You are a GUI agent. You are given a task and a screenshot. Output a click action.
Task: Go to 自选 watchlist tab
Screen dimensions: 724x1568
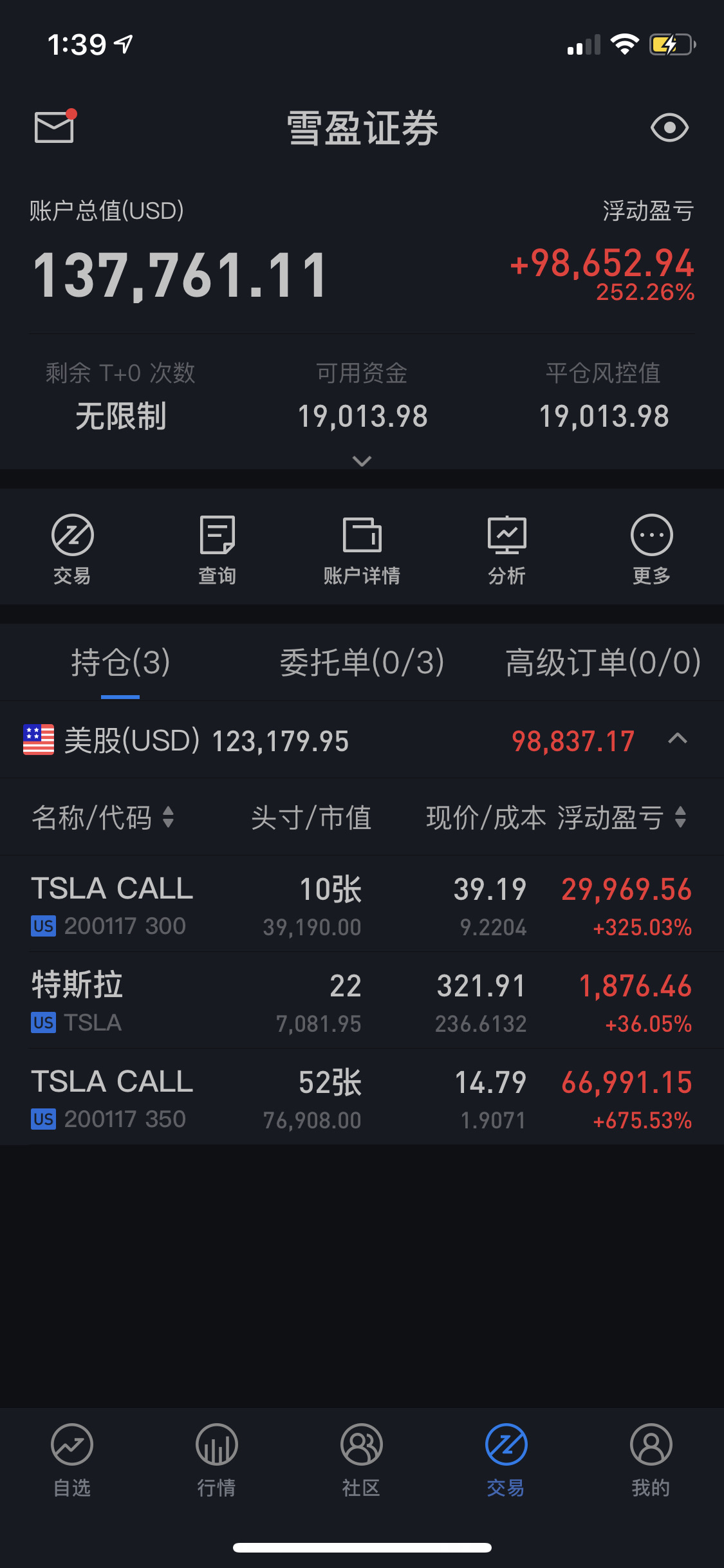(72, 1460)
